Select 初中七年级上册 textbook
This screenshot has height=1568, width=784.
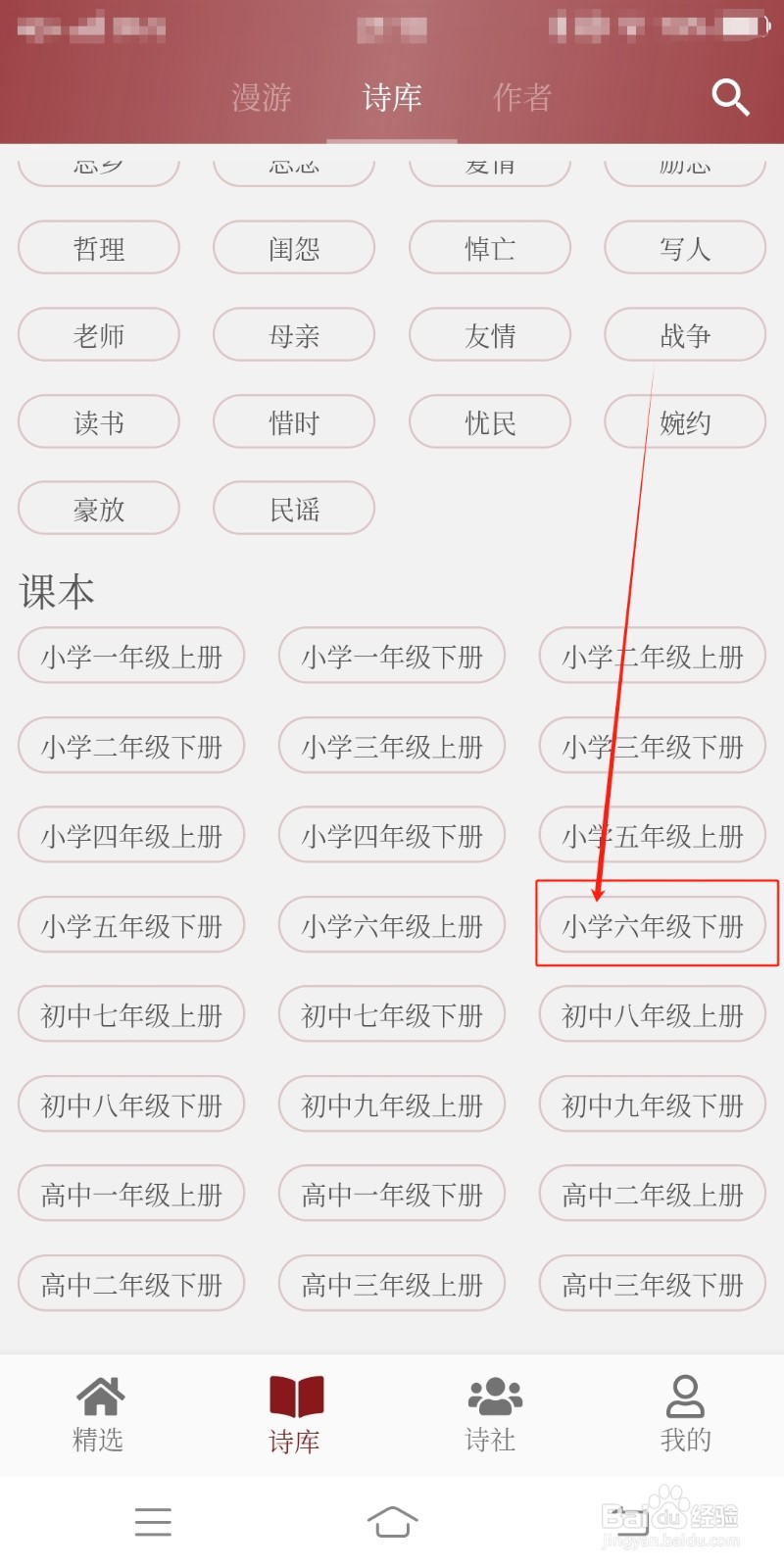pos(131,1014)
